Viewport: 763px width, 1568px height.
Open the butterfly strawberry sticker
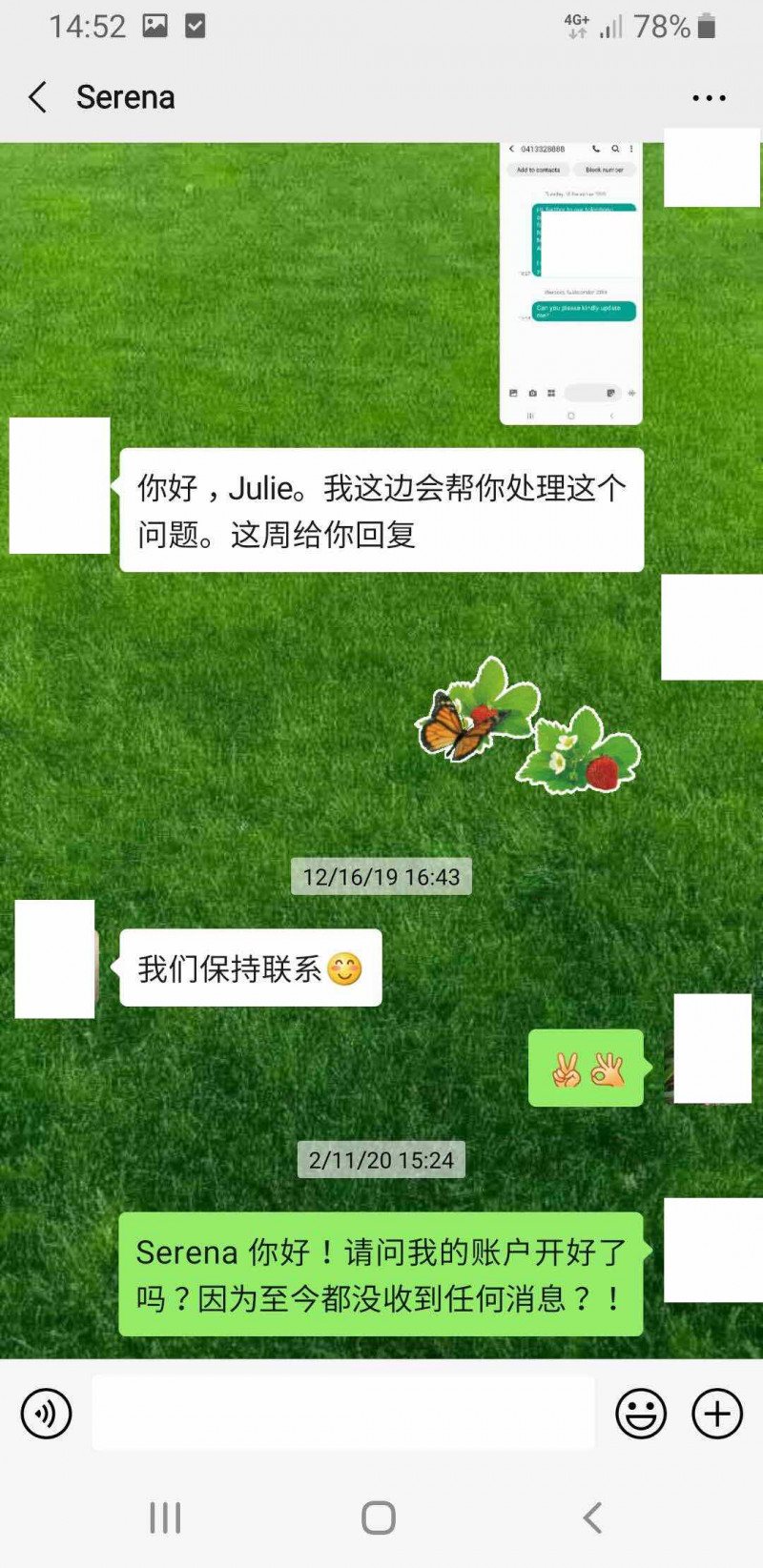coord(528,726)
